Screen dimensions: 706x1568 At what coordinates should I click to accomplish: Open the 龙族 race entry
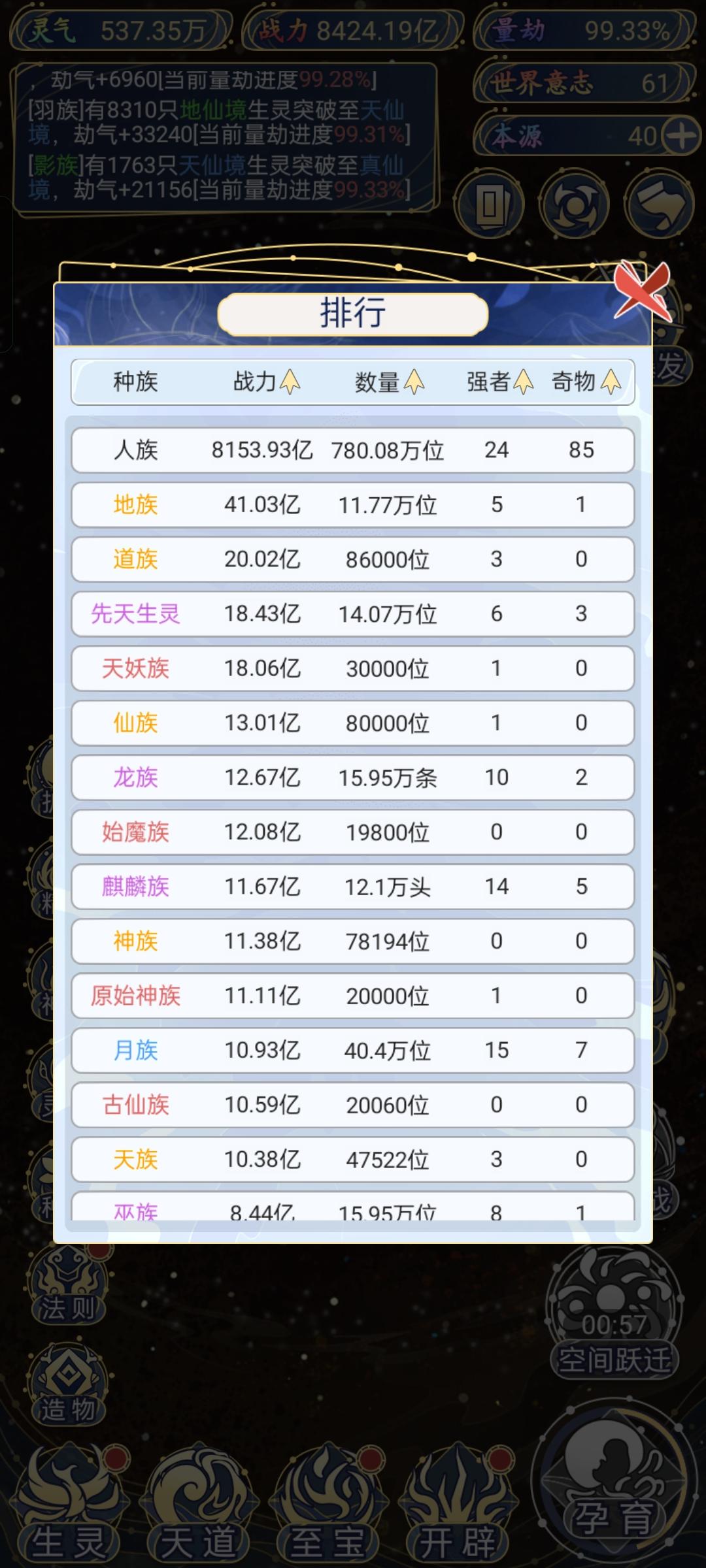353,777
